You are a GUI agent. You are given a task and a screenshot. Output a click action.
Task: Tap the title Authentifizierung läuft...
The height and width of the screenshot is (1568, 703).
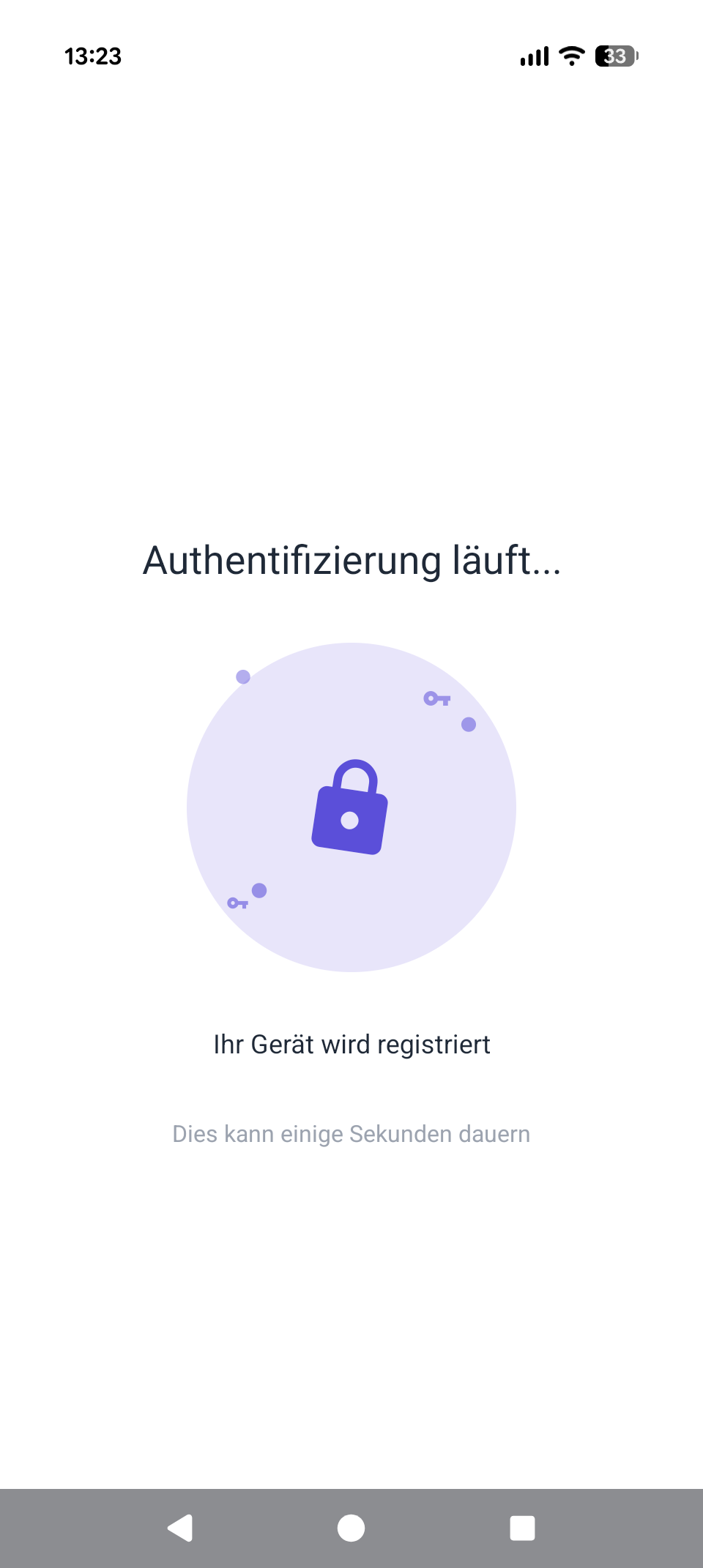click(x=351, y=560)
